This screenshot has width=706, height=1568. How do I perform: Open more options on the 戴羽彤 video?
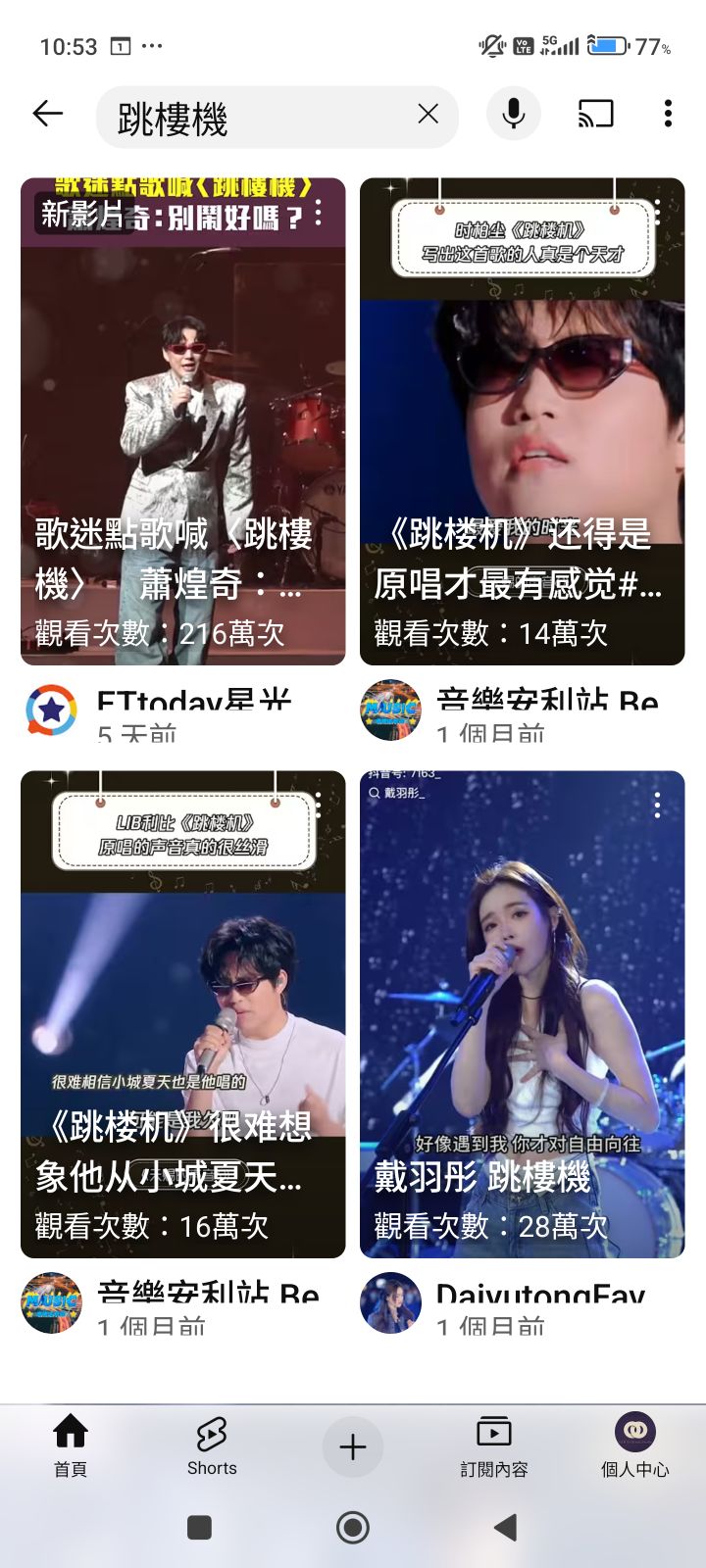[x=657, y=806]
